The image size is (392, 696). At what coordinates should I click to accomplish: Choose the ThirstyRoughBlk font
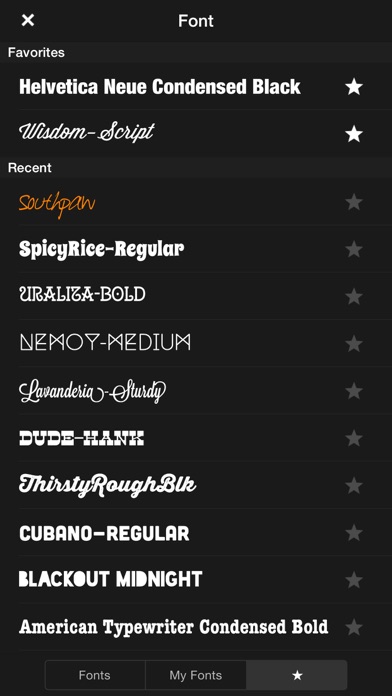click(196, 485)
